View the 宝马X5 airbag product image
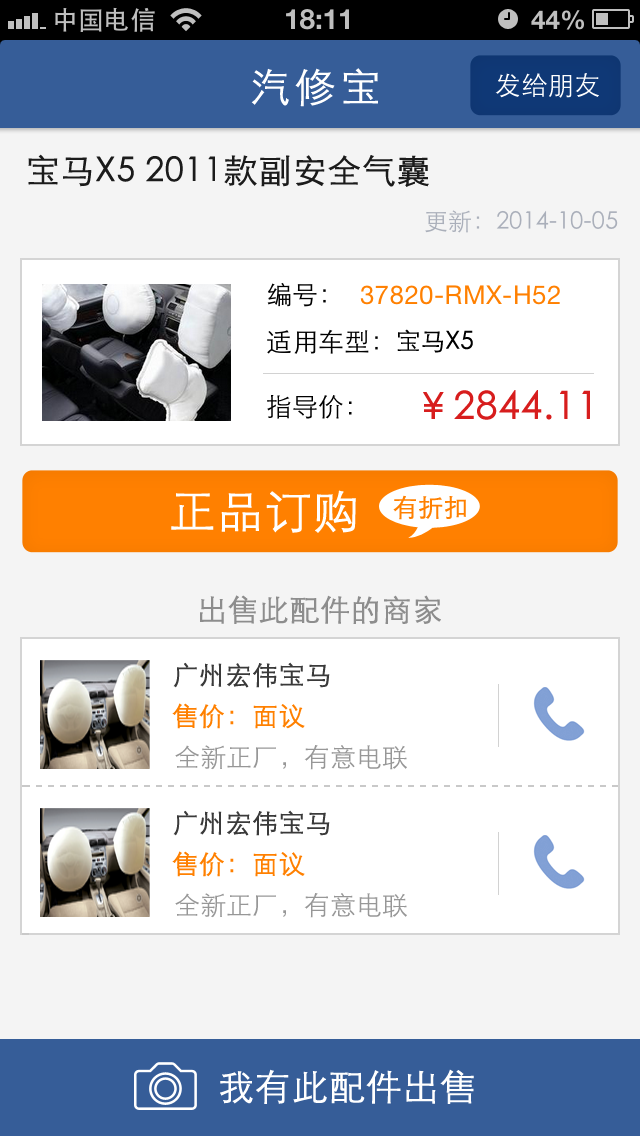 pos(136,352)
